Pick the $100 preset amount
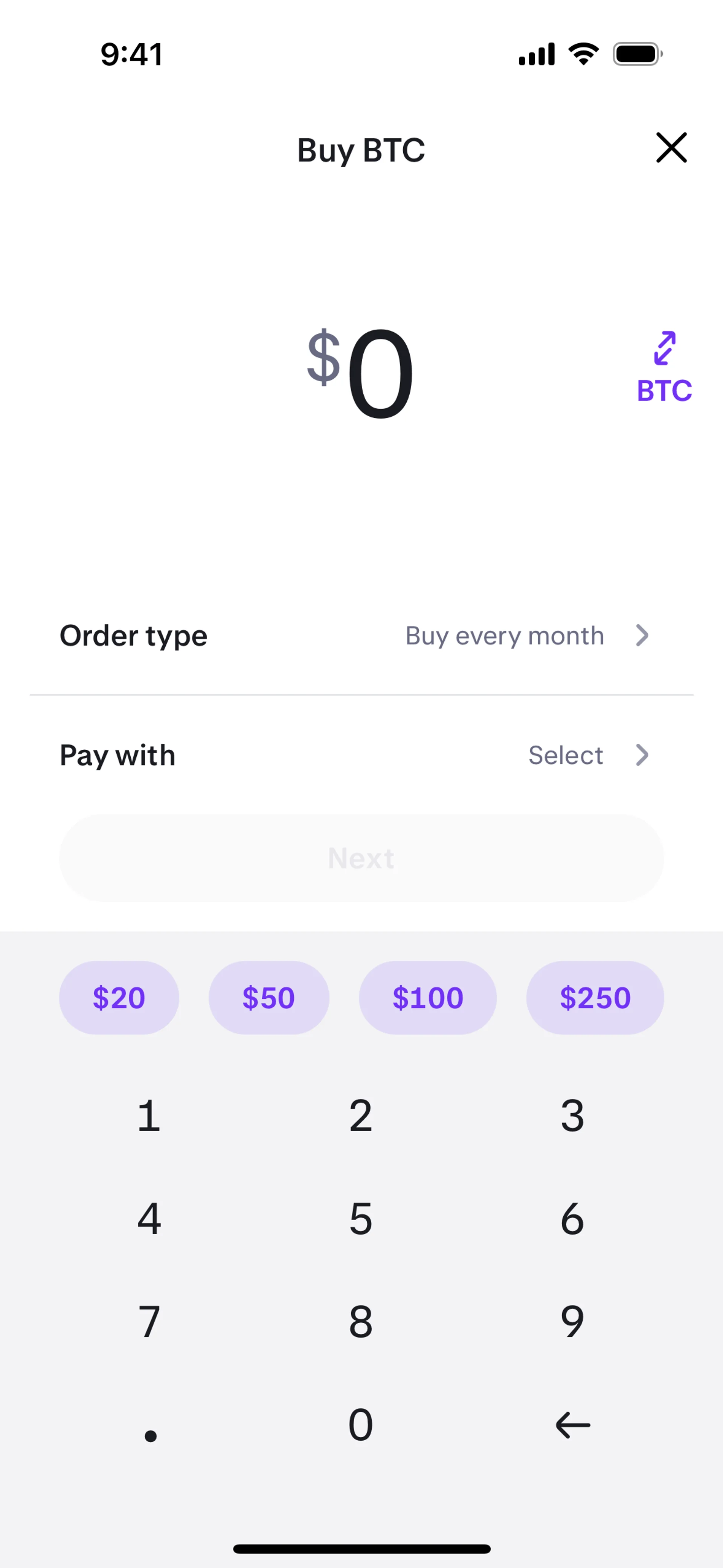723x1568 pixels. (428, 998)
